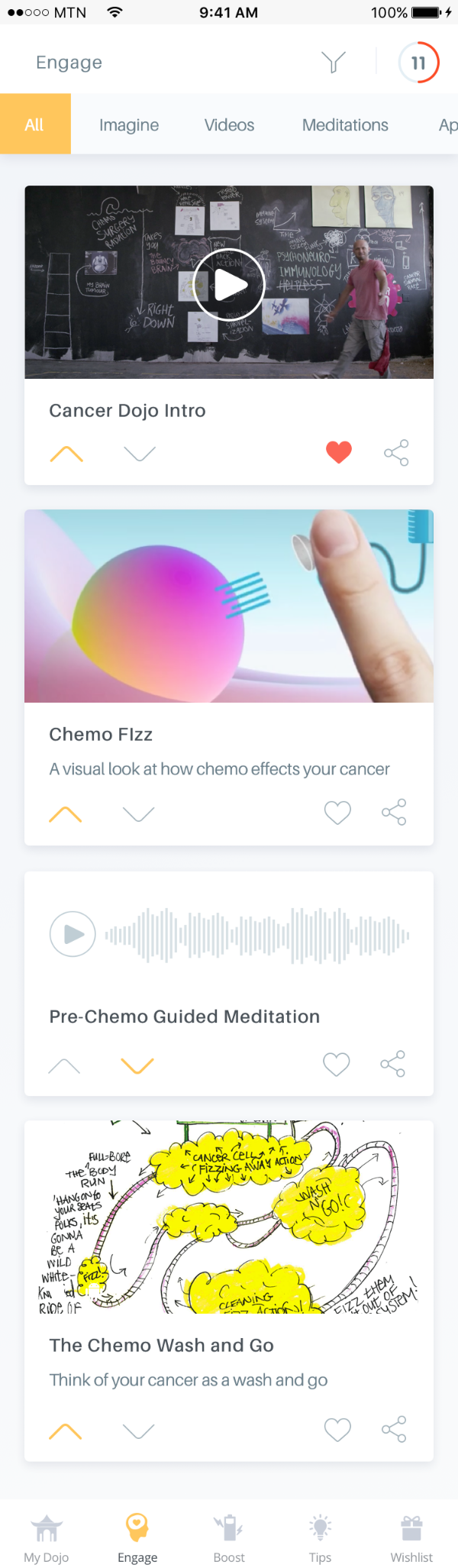Viewport: 458px width, 1568px height.
Task: Switch to the Imagine tab
Action: (x=129, y=124)
